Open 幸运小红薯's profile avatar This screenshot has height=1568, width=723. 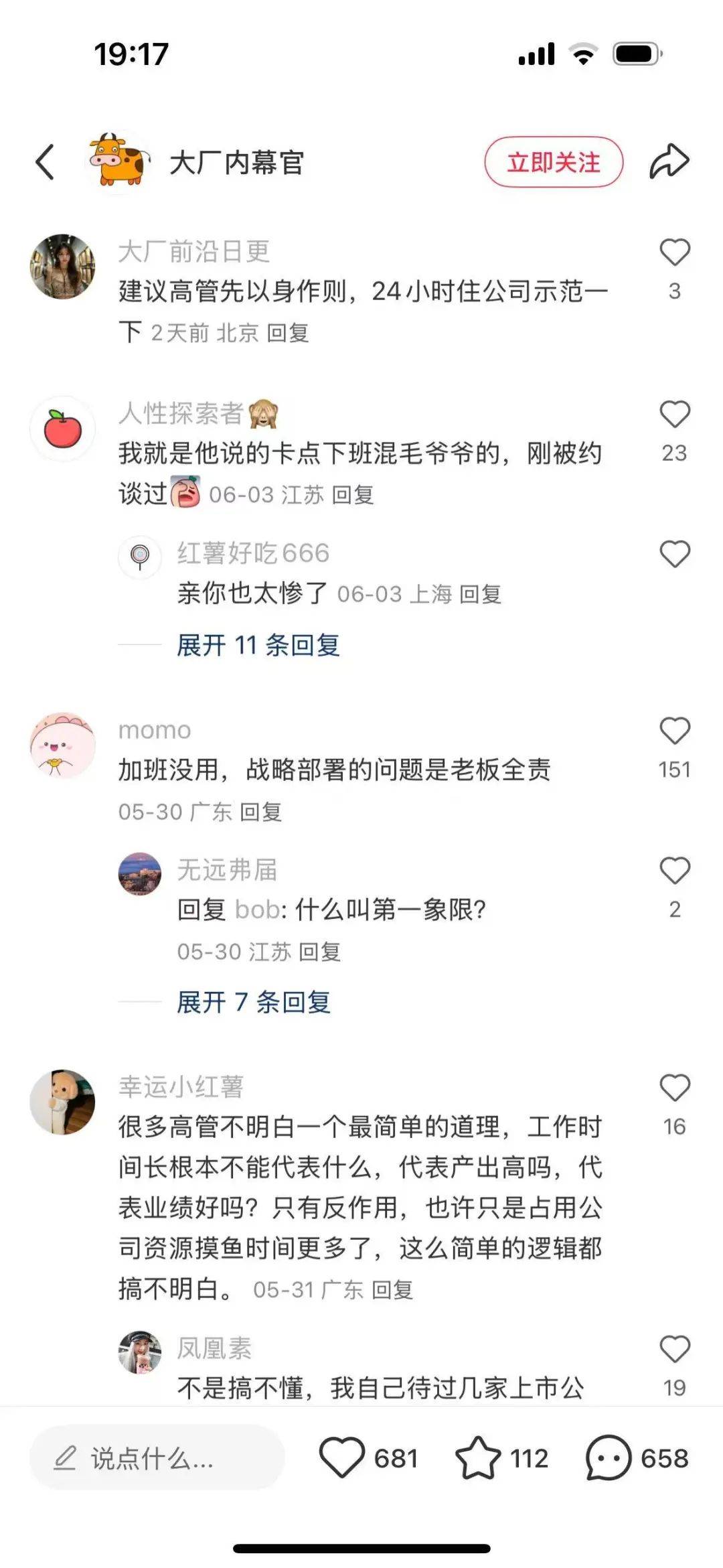[x=63, y=1102]
